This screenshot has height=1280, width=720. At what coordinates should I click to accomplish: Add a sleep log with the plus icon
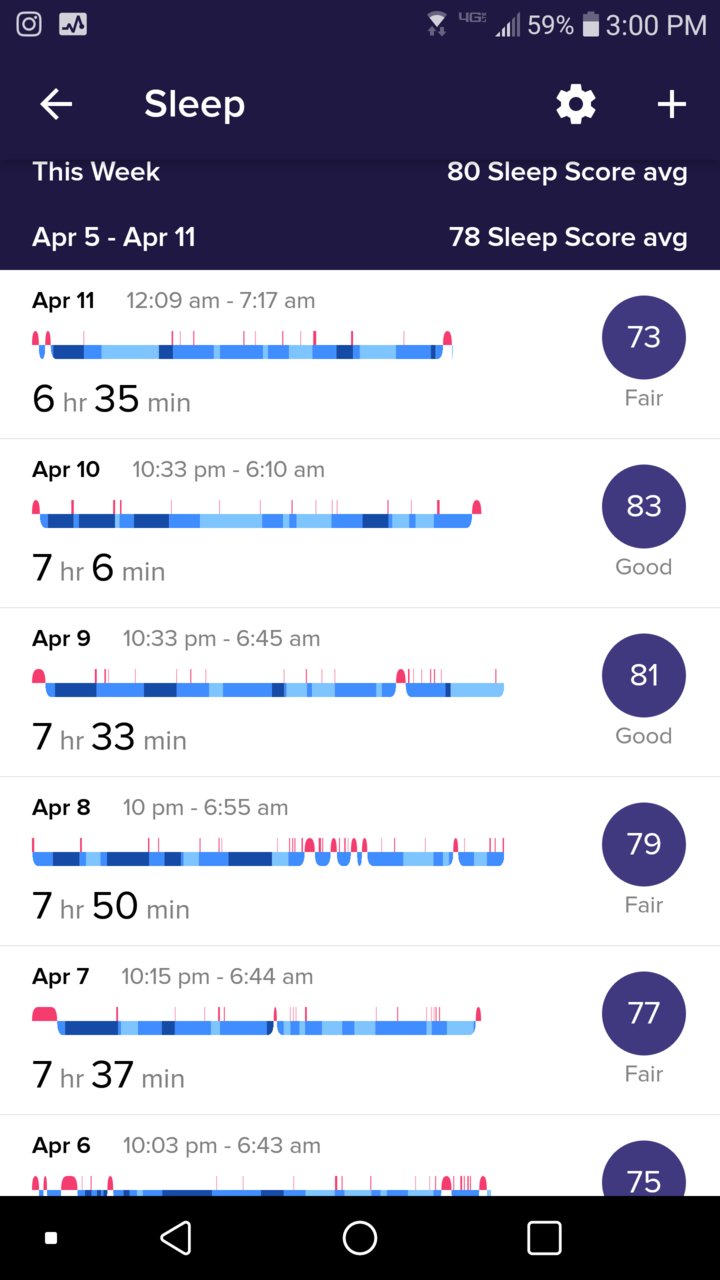pos(672,104)
